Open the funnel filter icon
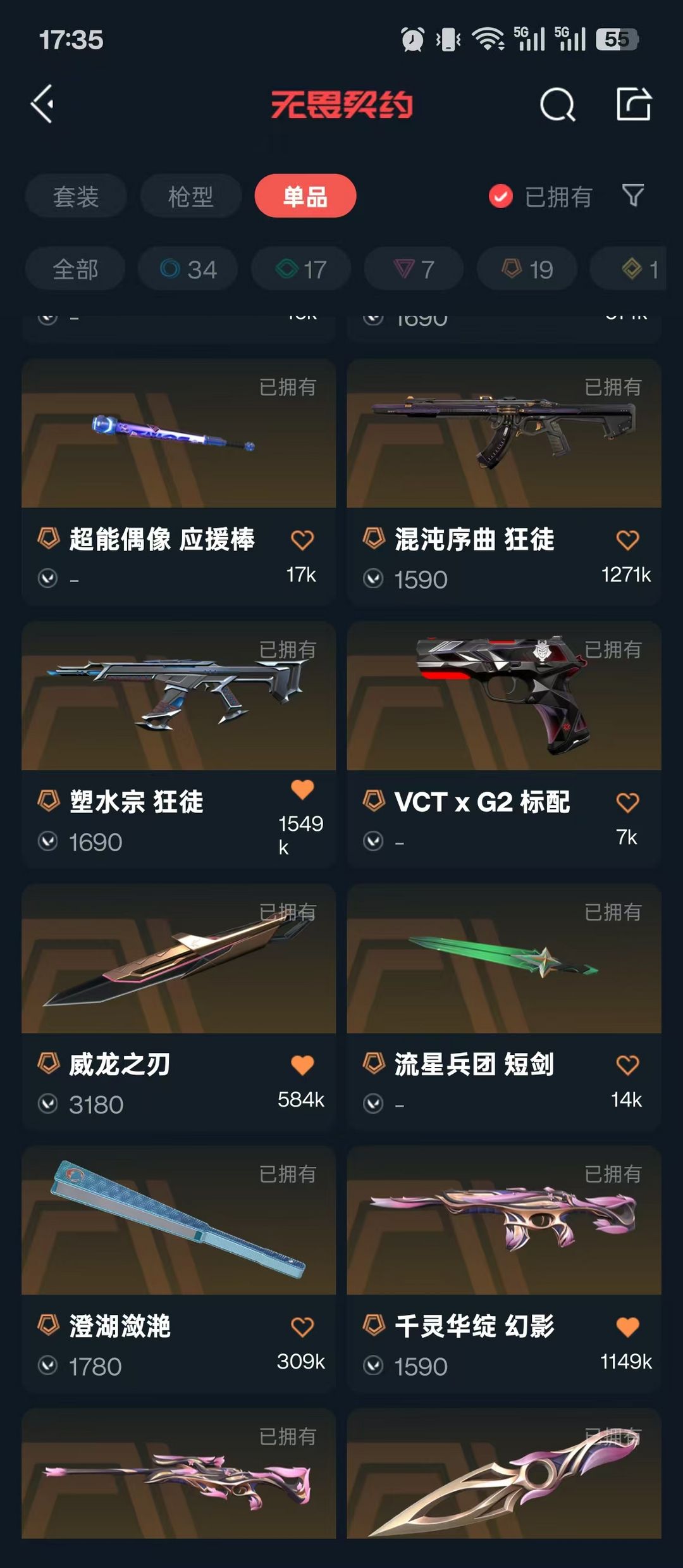Viewport: 683px width, 1568px height. click(x=633, y=196)
